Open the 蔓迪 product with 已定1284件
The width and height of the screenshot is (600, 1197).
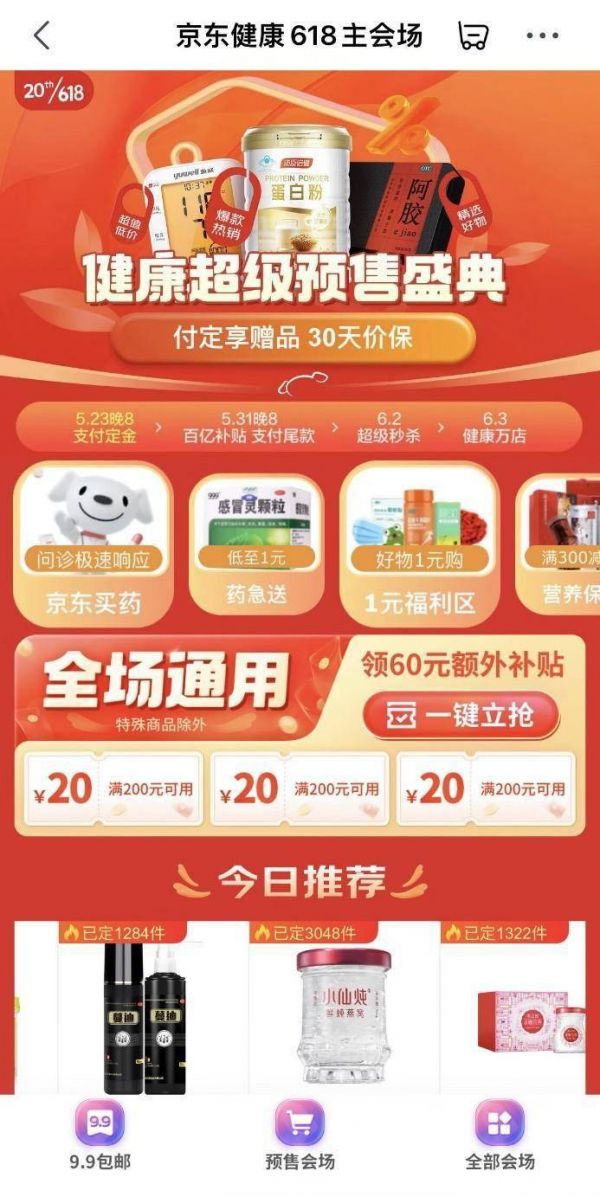[153, 1008]
